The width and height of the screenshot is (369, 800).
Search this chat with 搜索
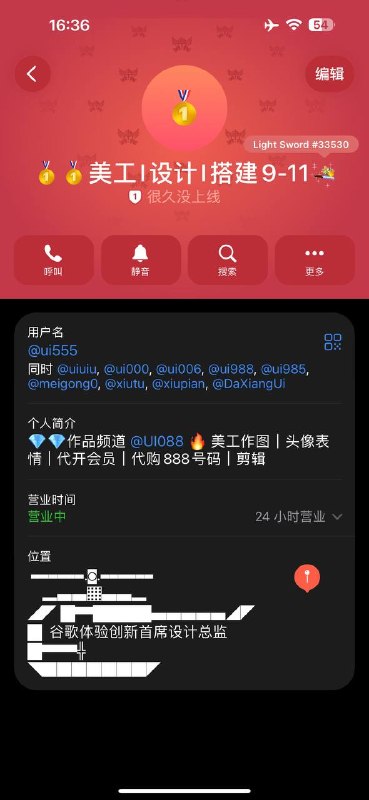click(x=228, y=260)
